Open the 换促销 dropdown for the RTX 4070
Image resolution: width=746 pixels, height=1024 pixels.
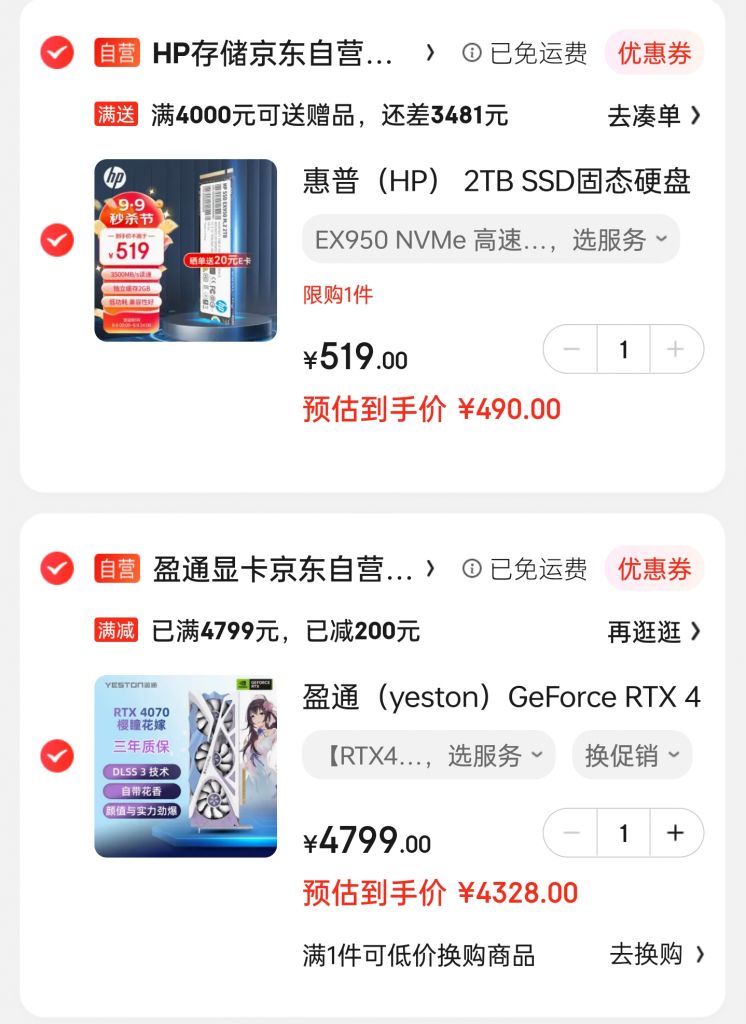[631, 755]
